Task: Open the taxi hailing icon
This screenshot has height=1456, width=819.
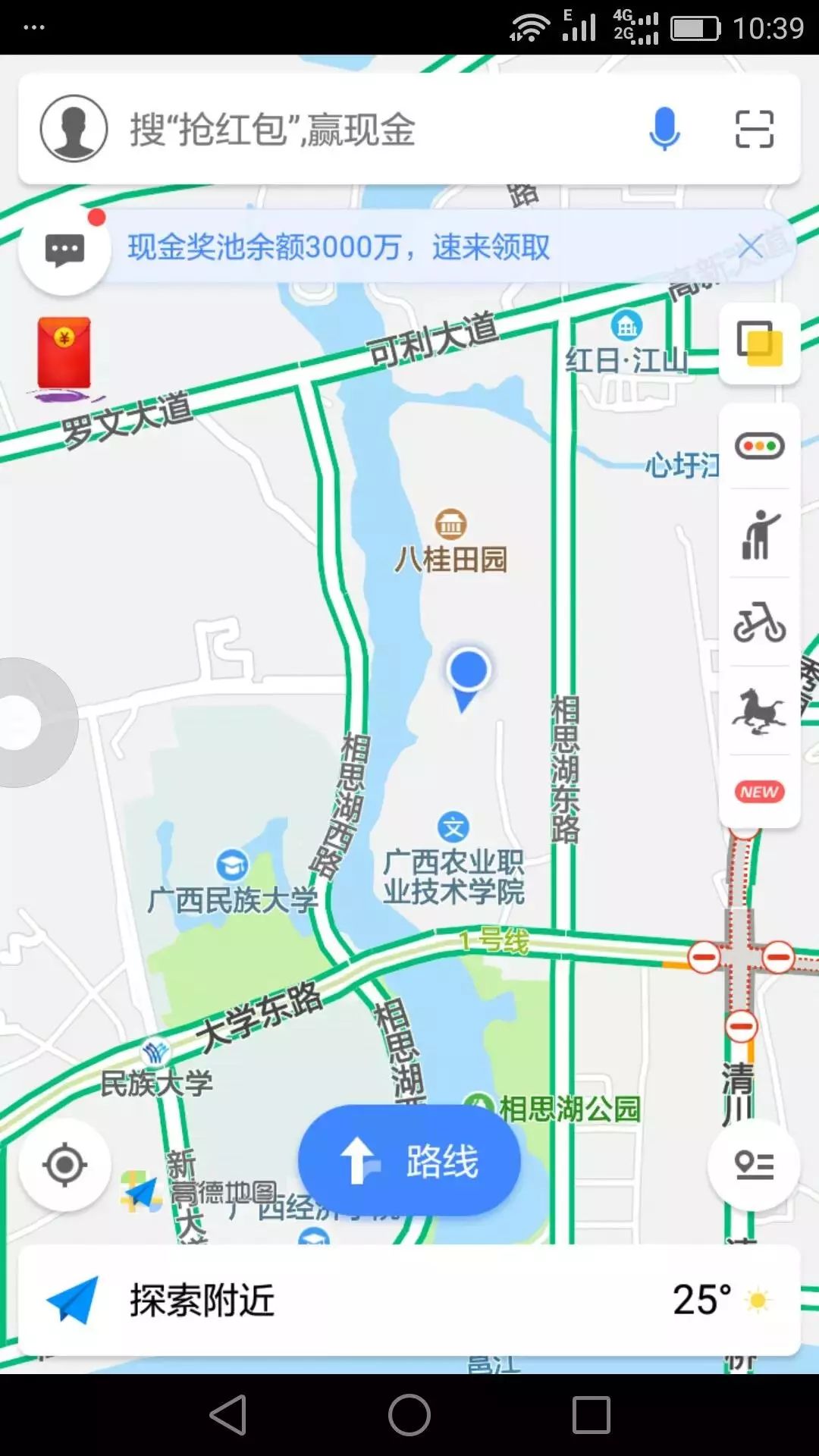Action: point(759,535)
